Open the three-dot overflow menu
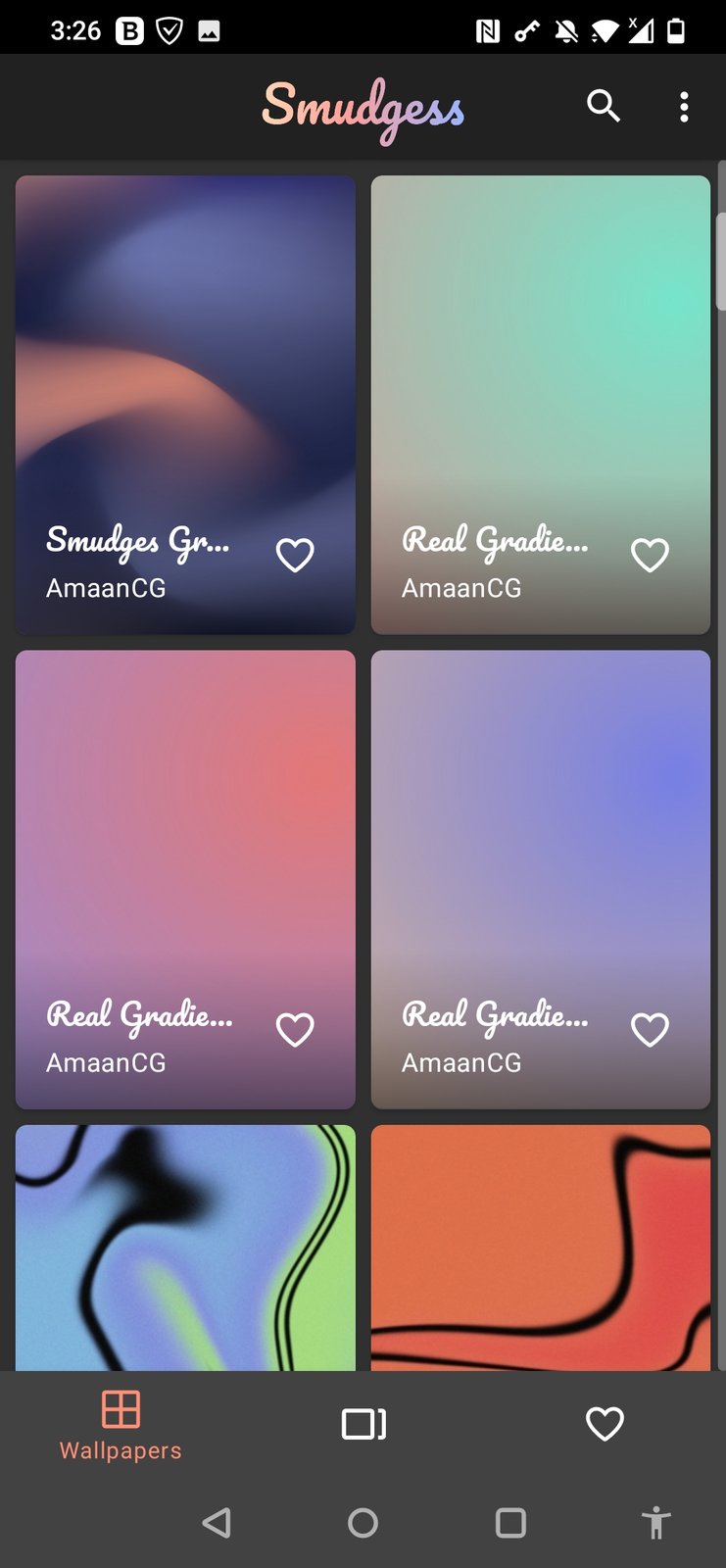The height and width of the screenshot is (1568, 726). pos(683,106)
